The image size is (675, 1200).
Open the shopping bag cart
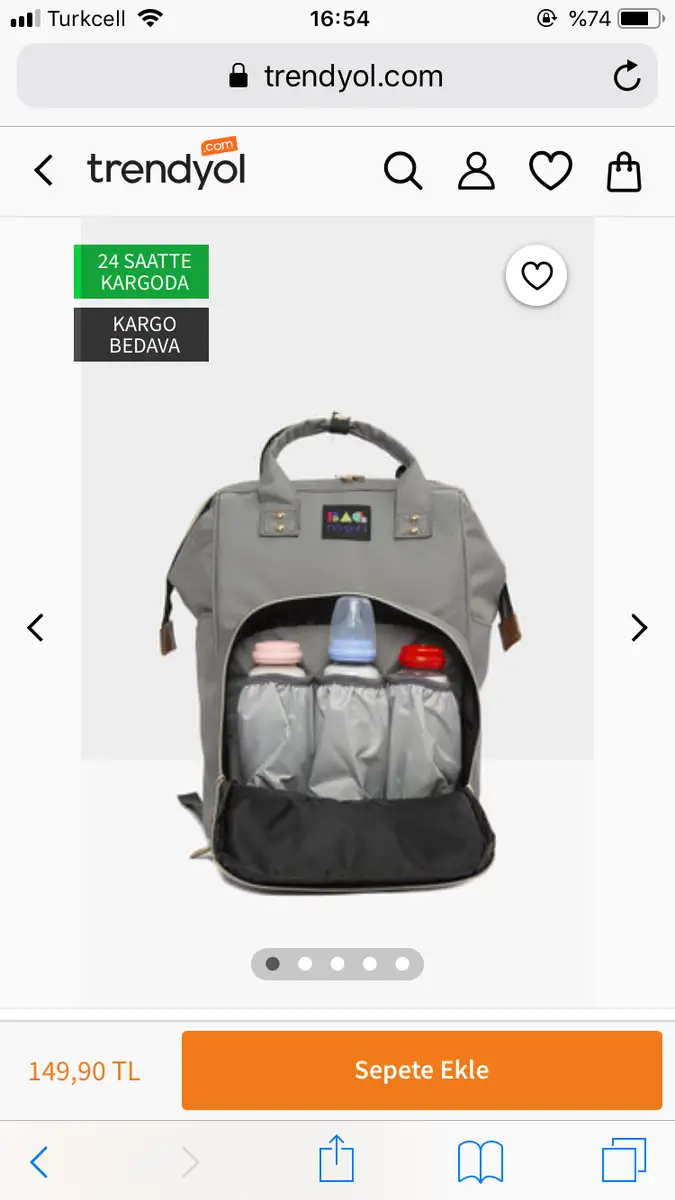(x=624, y=171)
